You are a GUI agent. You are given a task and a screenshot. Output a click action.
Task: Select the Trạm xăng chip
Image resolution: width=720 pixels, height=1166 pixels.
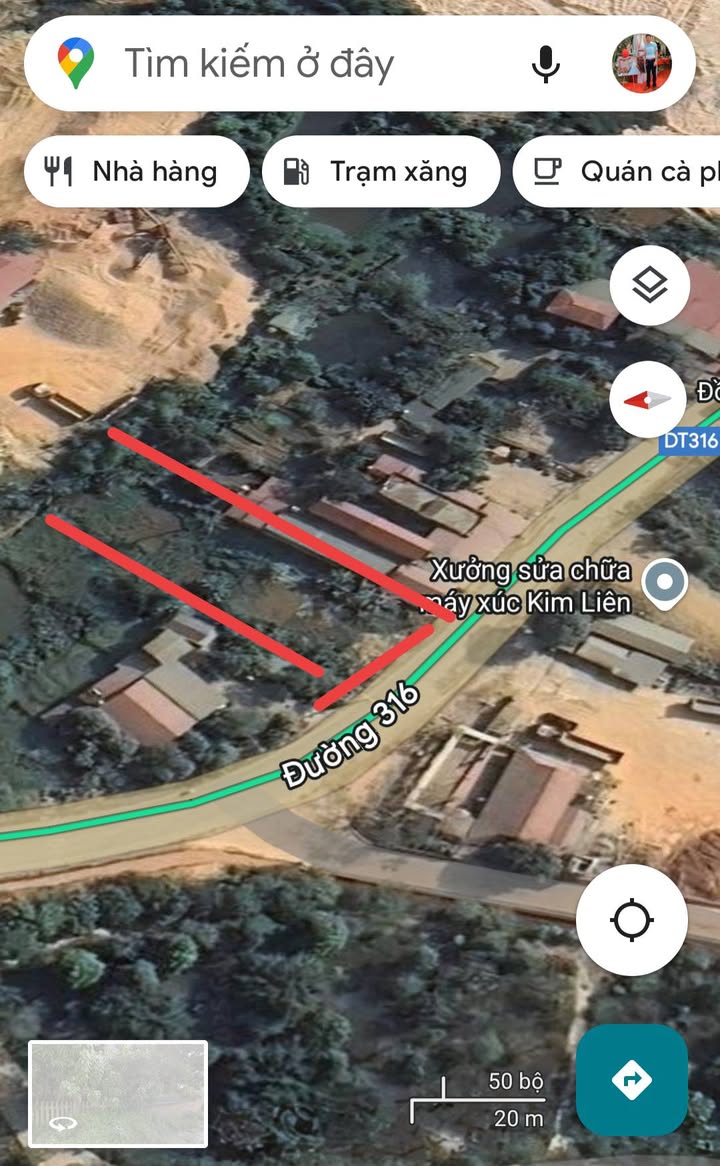coord(381,172)
